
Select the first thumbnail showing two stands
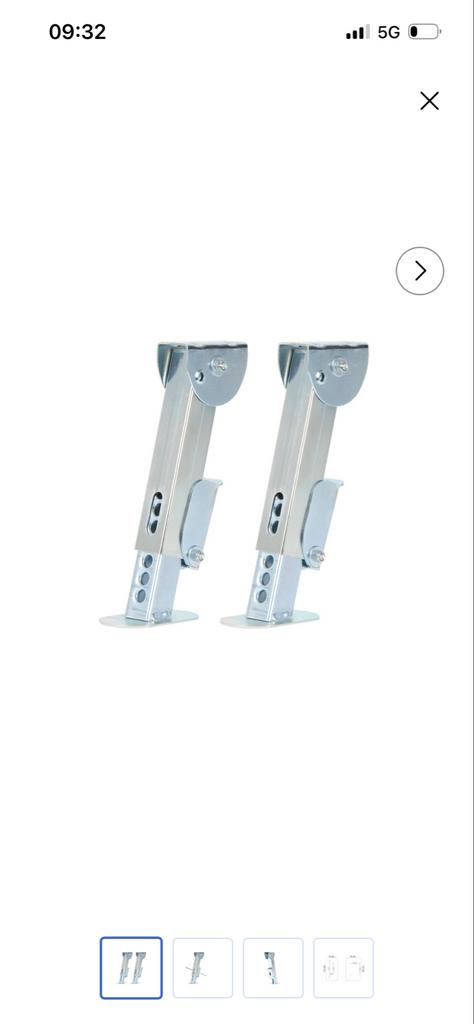(x=131, y=968)
